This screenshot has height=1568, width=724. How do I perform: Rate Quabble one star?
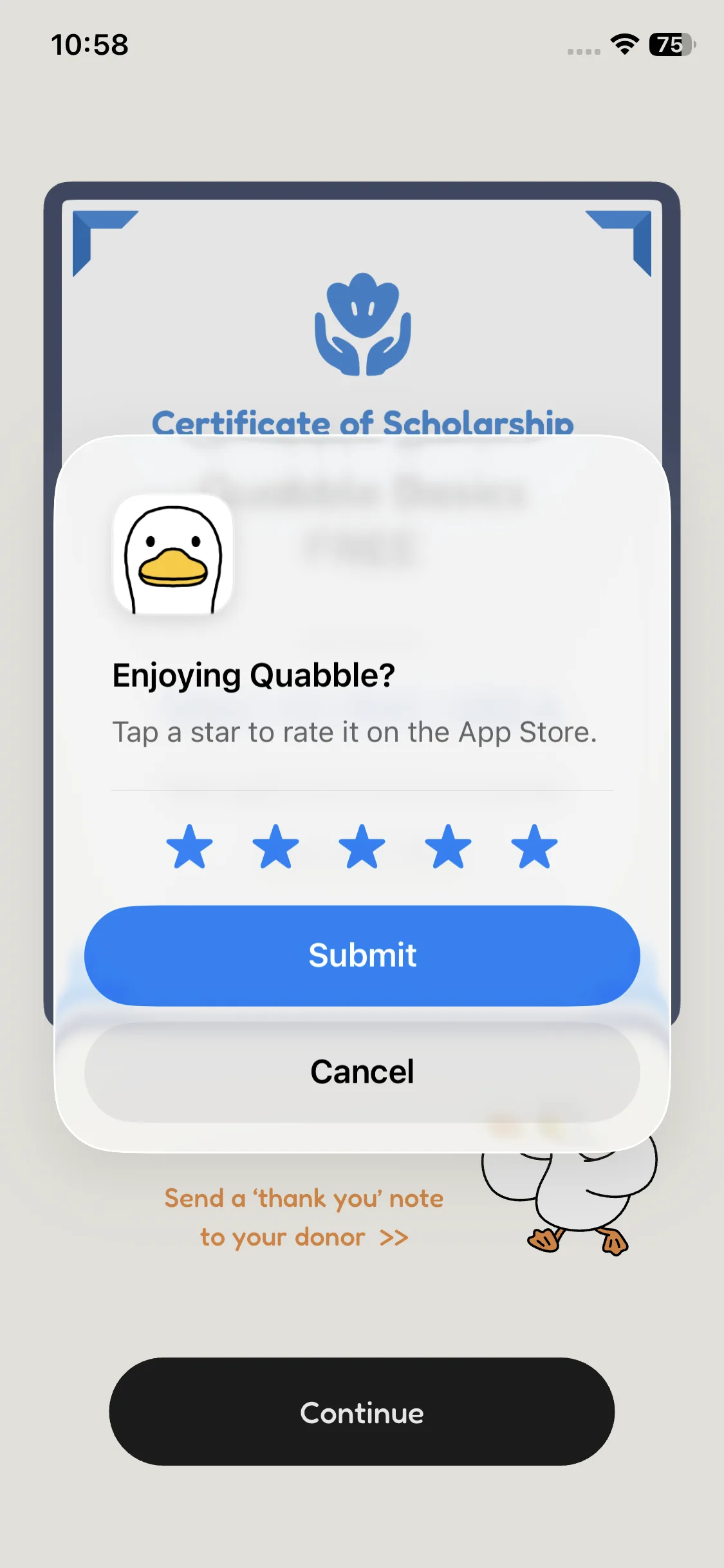(189, 847)
